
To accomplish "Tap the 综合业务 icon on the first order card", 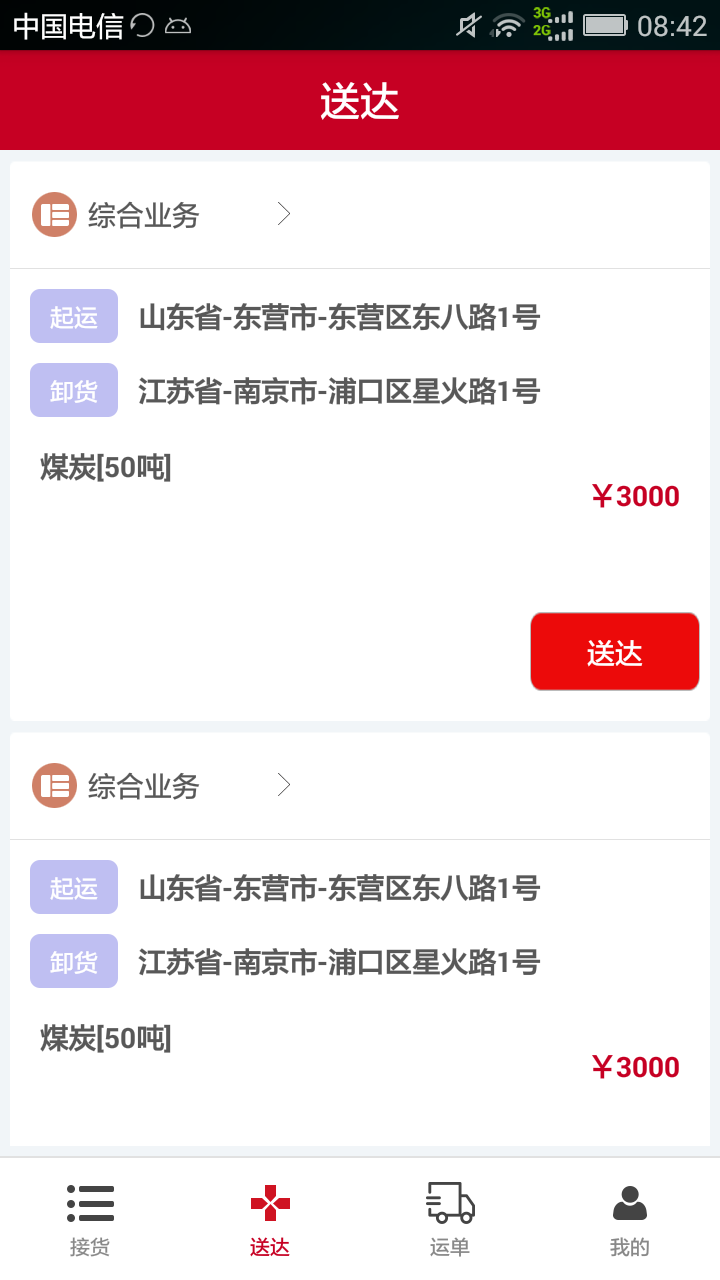I will (54, 213).
